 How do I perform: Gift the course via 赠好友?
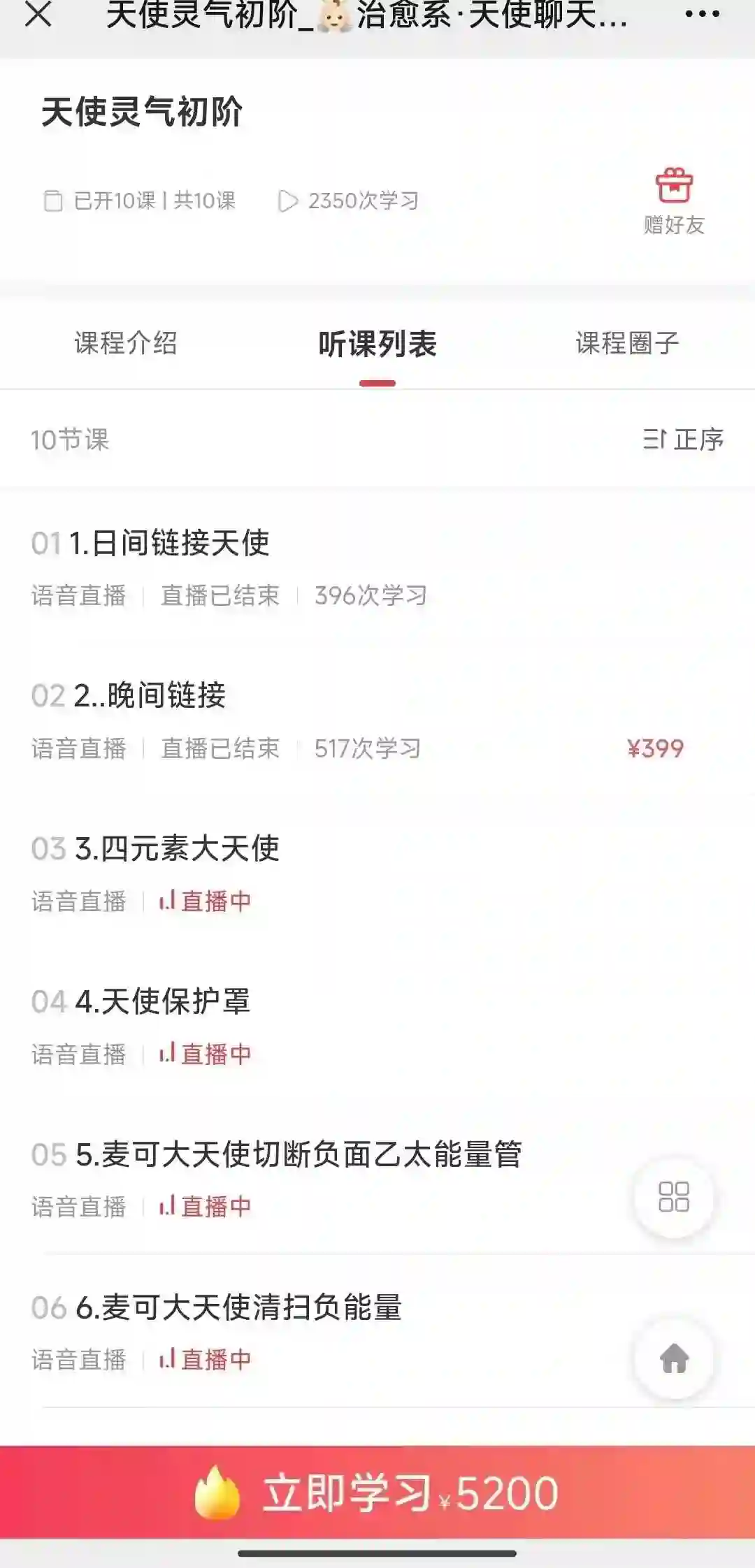pos(674,201)
